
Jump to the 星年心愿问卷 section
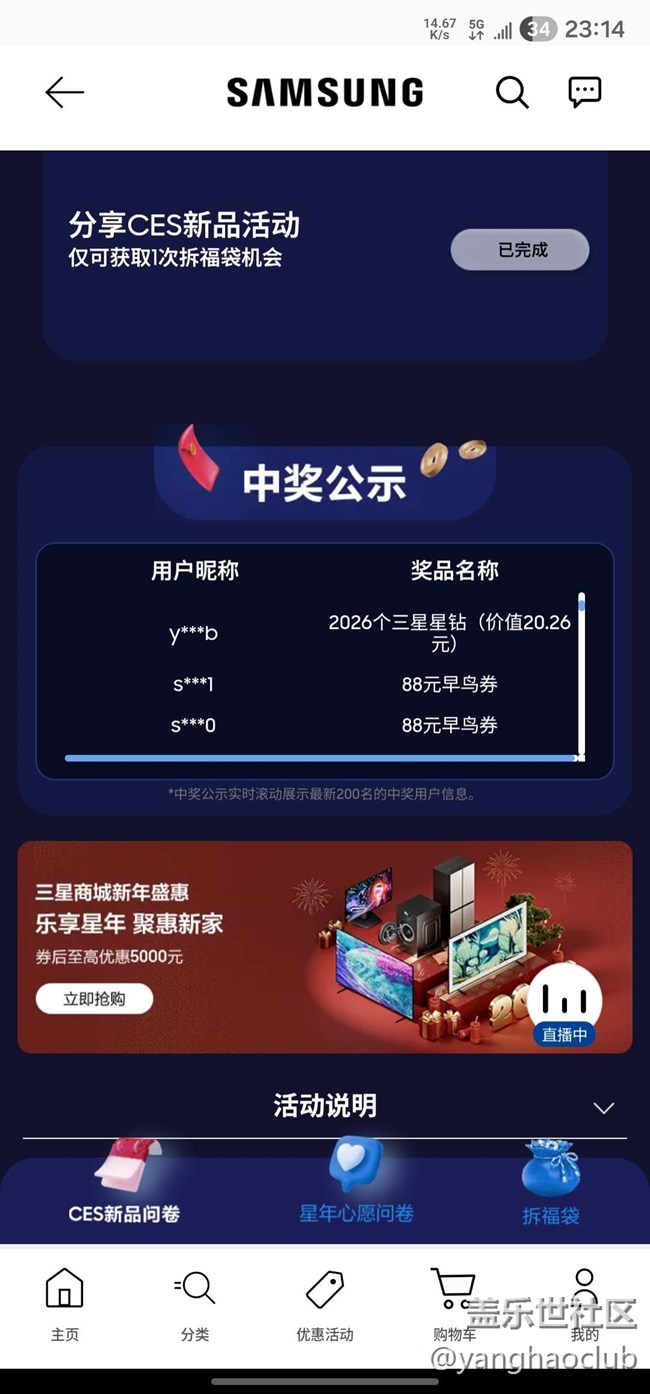(356, 1185)
